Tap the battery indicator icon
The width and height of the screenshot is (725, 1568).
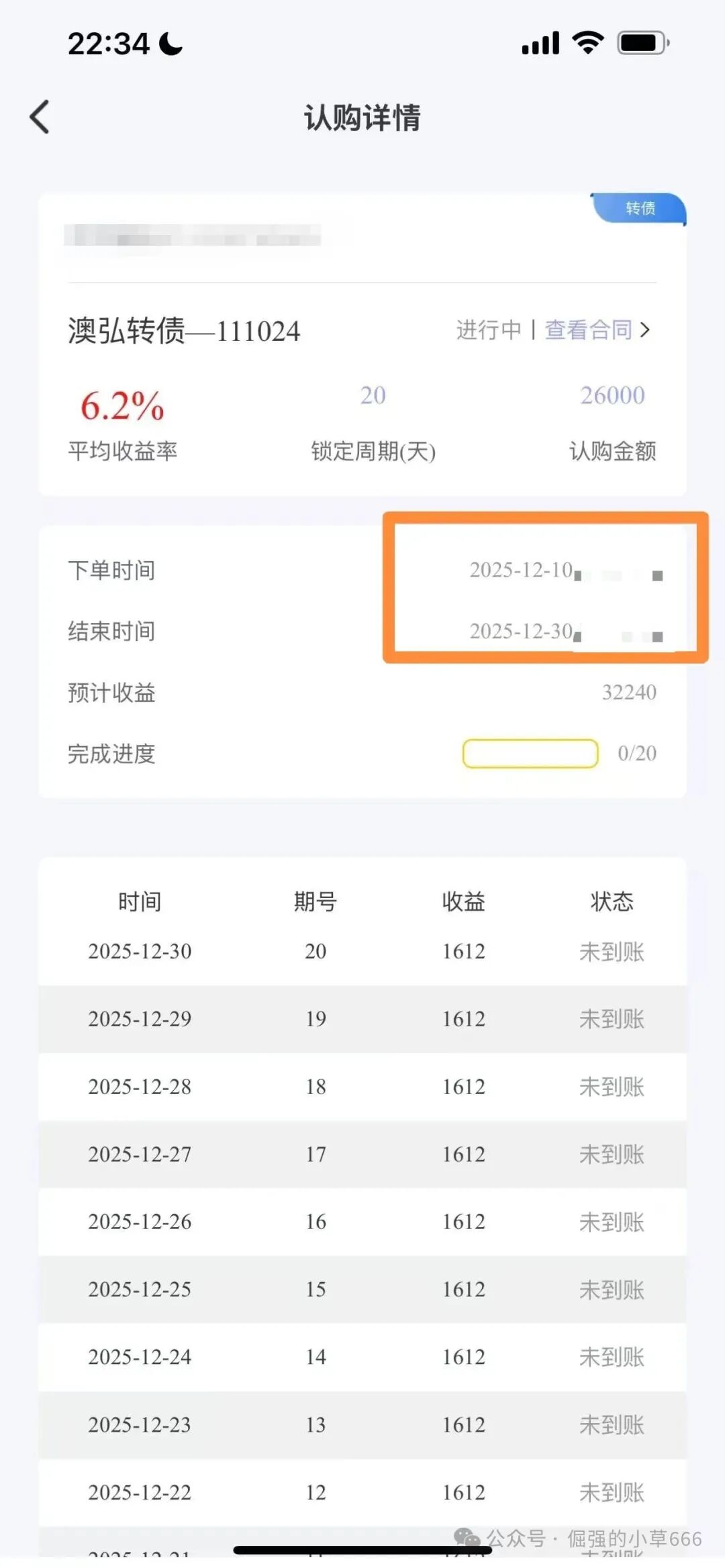pos(642,42)
